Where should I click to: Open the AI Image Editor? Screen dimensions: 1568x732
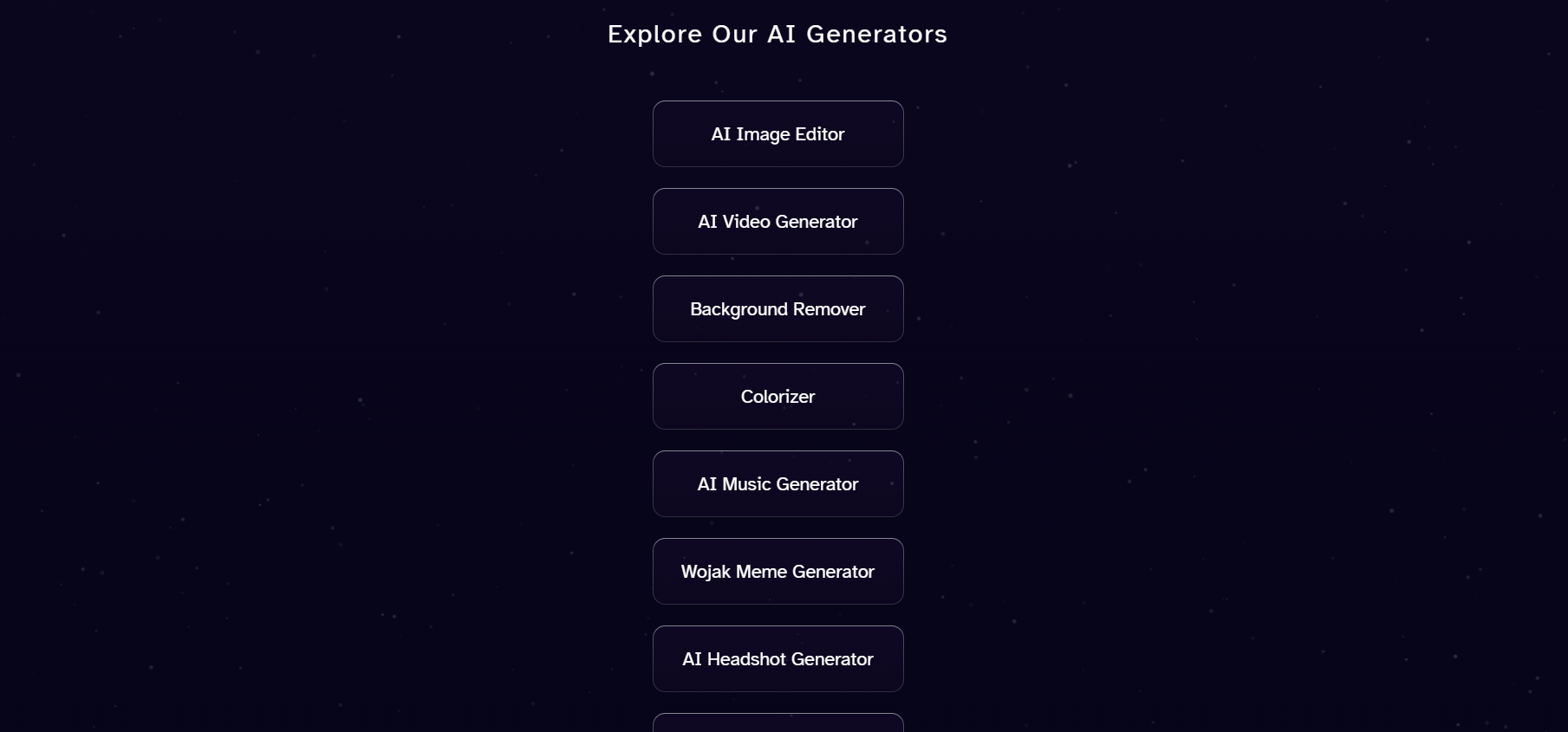coord(777,134)
